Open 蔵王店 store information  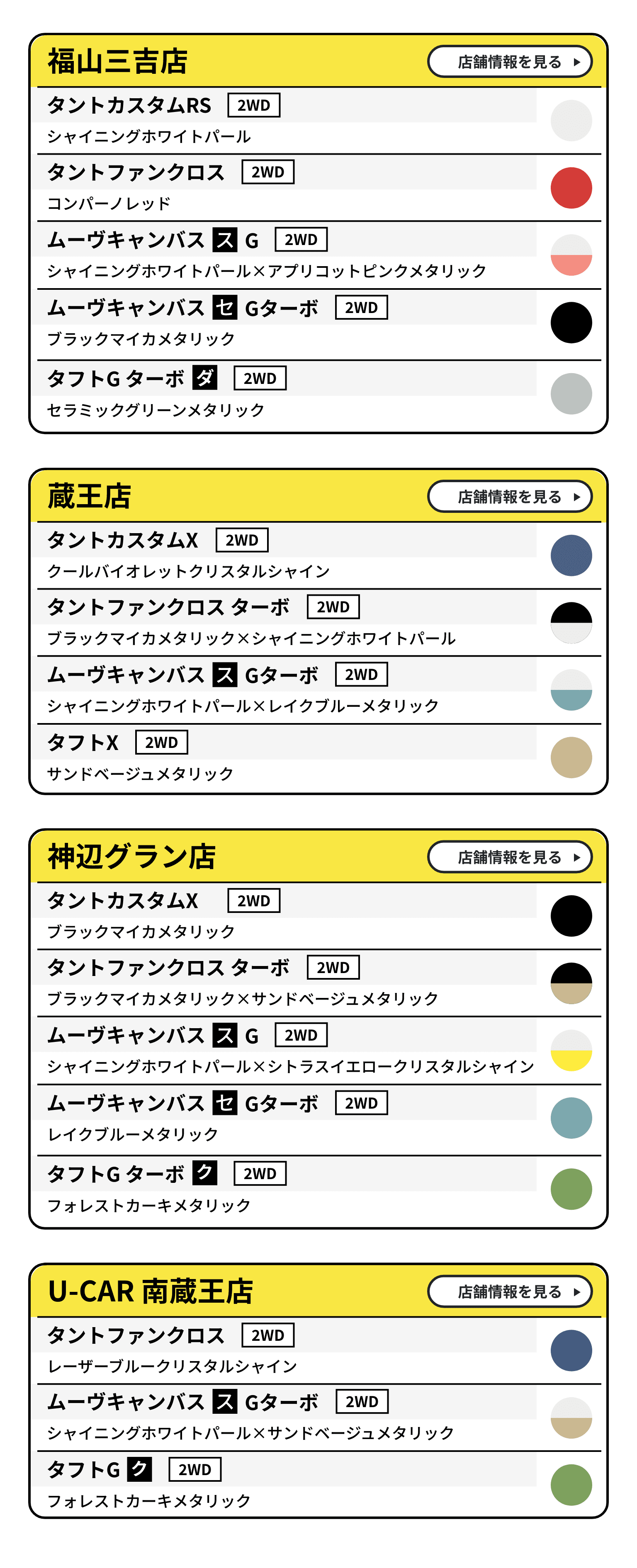(x=510, y=497)
